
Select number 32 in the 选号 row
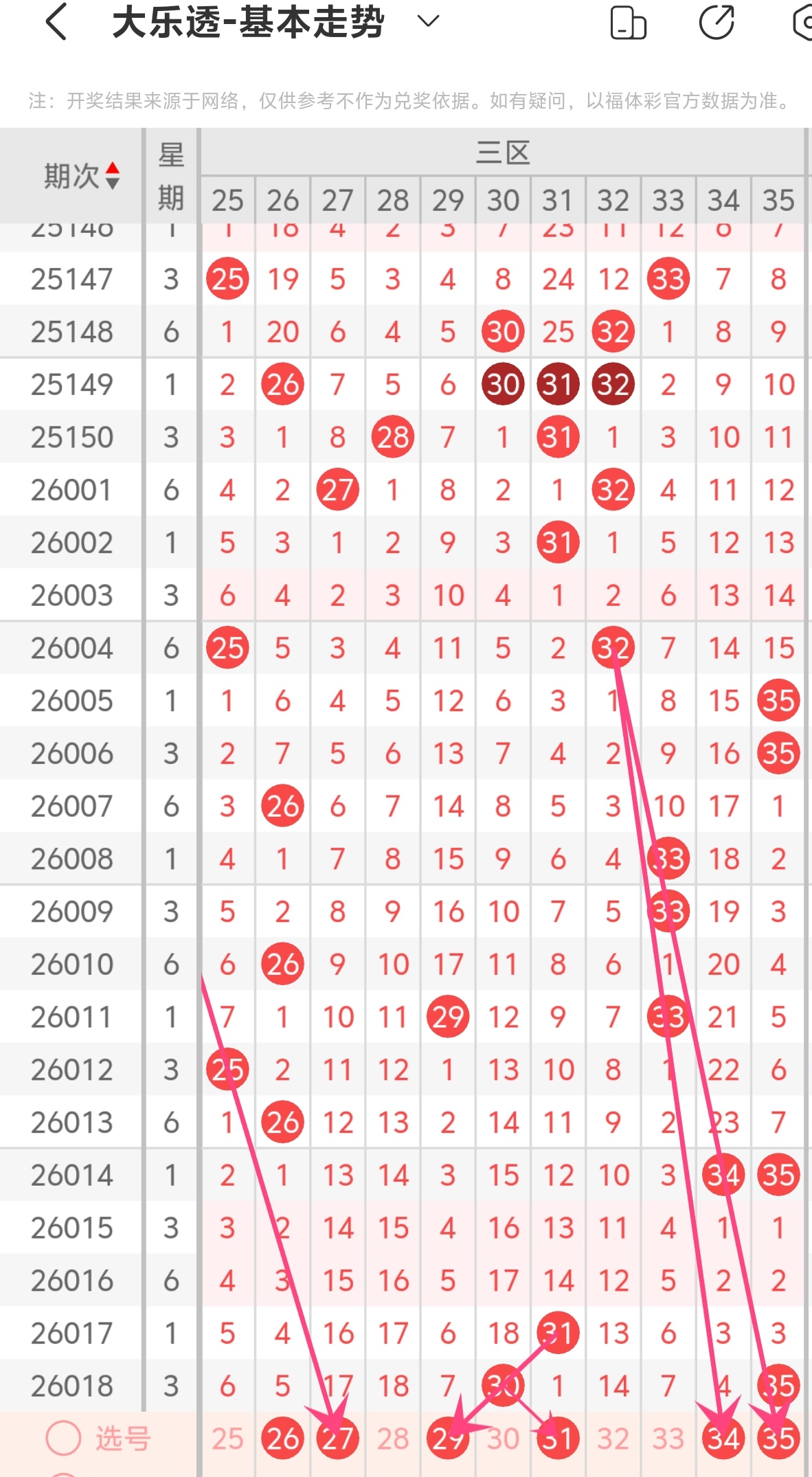point(613,1438)
